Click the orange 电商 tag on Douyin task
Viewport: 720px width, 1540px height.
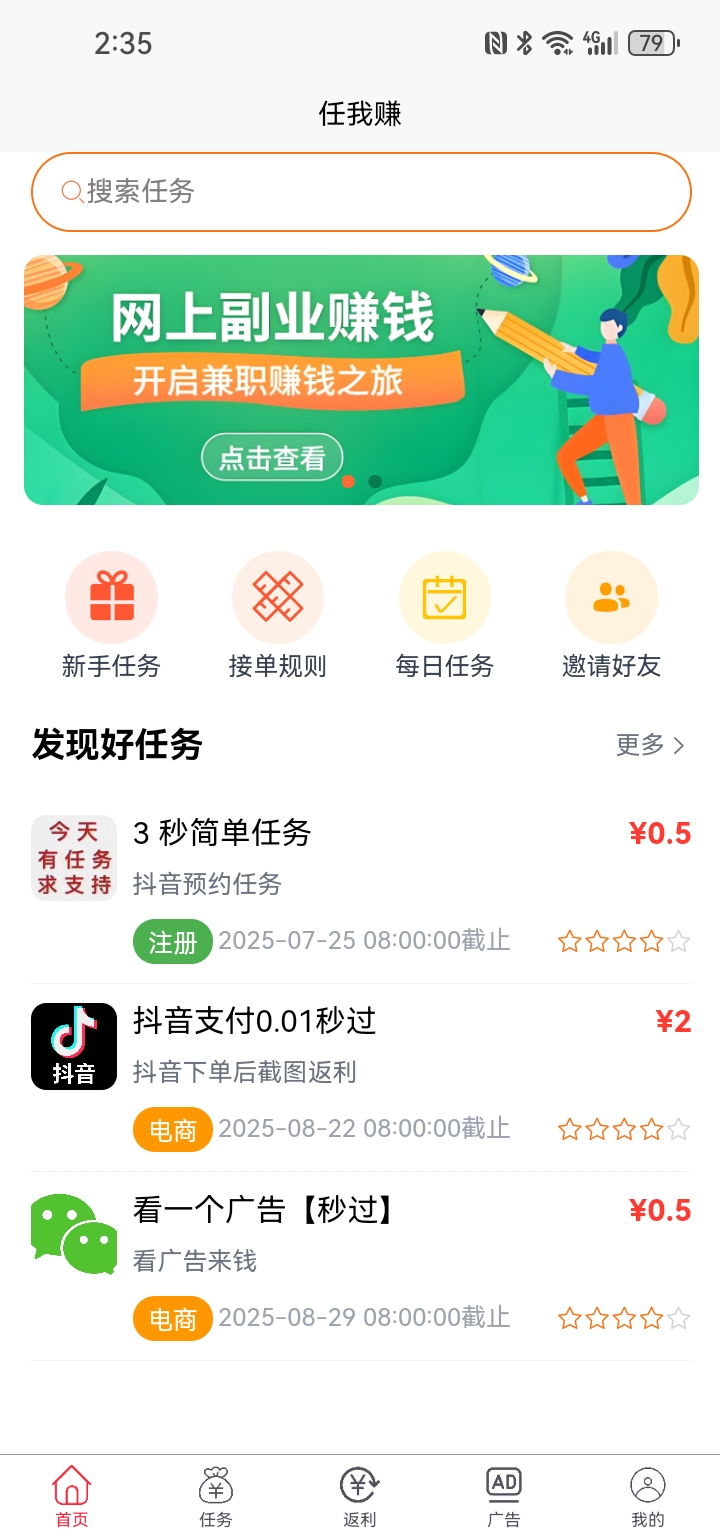pyautogui.click(x=172, y=1129)
